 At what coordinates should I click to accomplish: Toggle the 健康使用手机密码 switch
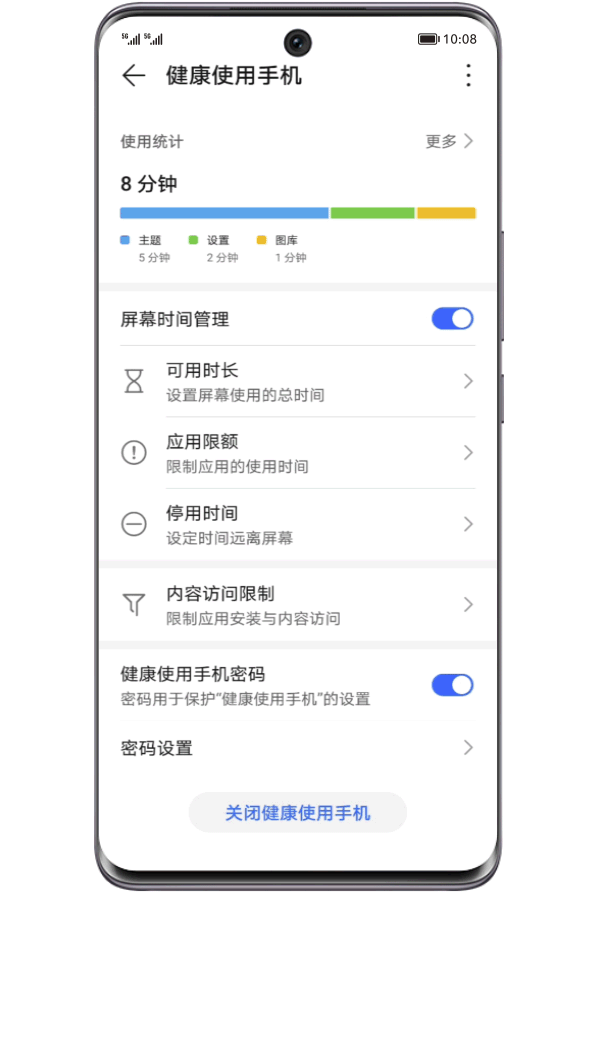[x=452, y=685]
